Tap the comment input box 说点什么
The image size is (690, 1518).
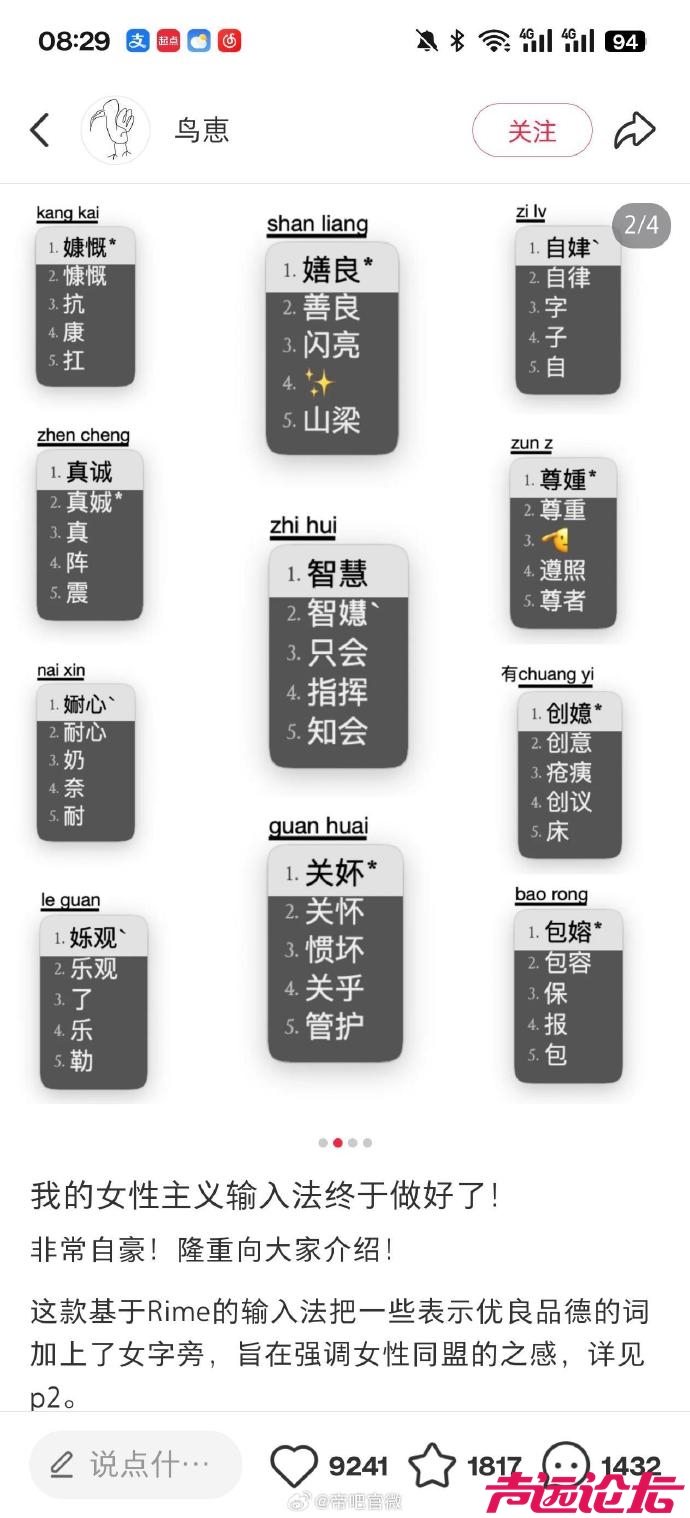(x=135, y=1464)
